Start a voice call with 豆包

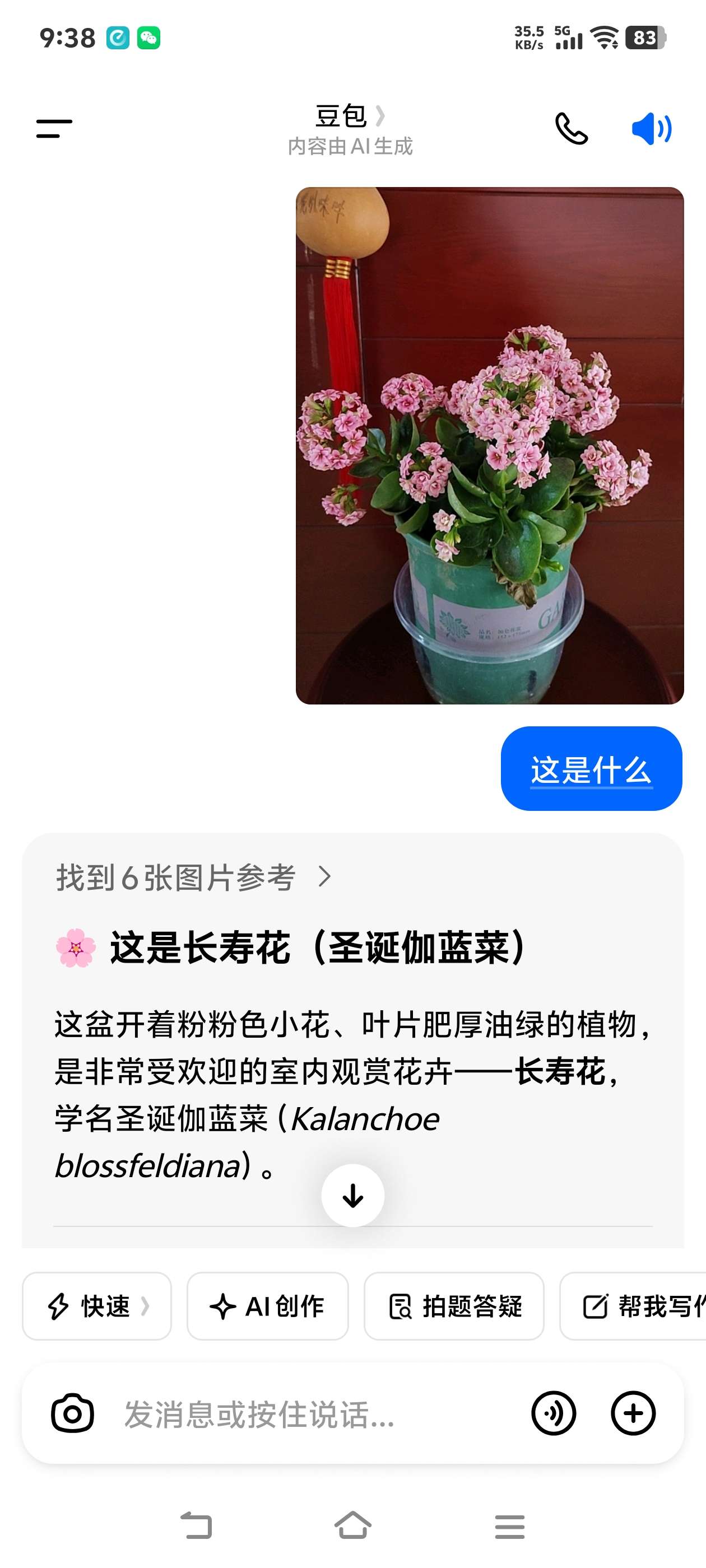point(571,128)
